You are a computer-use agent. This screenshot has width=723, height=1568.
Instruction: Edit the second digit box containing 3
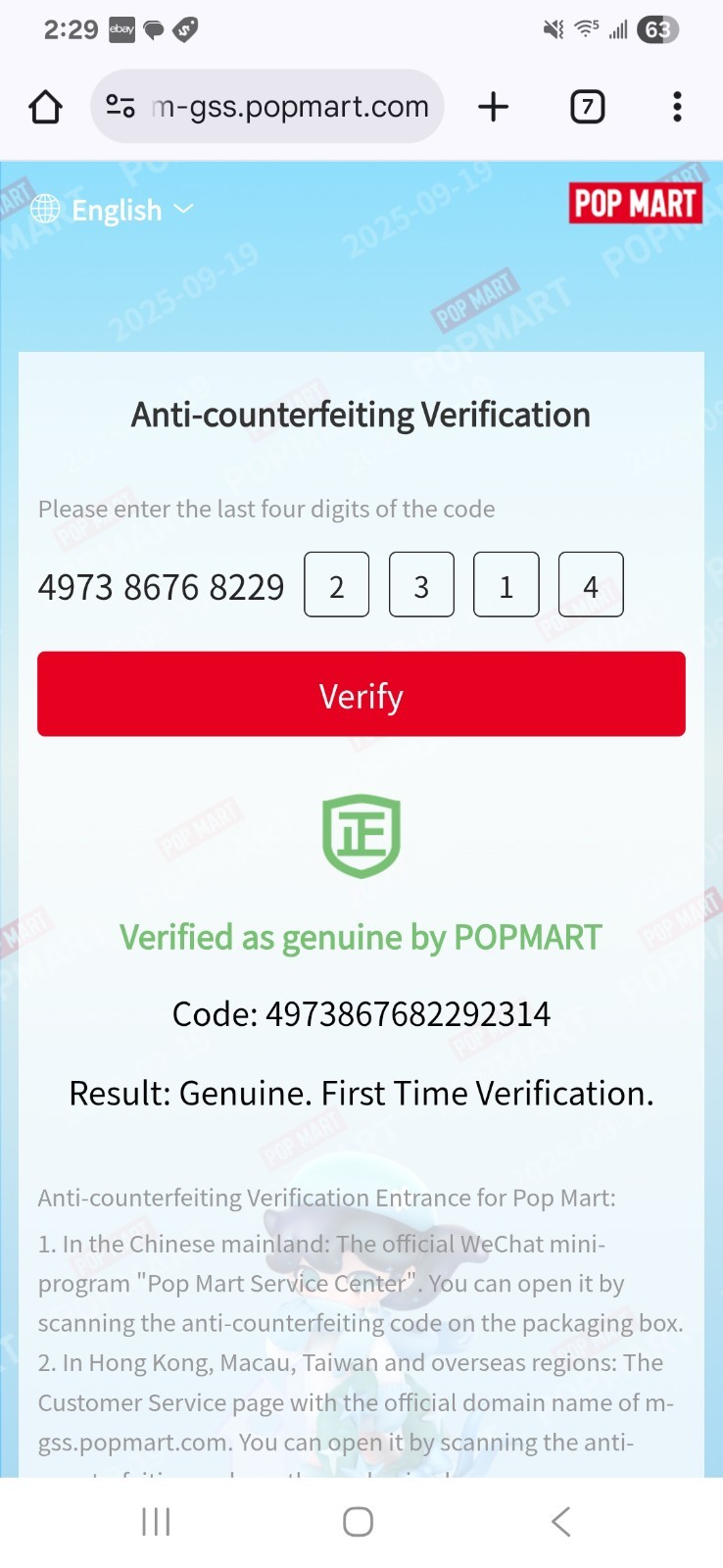(421, 585)
